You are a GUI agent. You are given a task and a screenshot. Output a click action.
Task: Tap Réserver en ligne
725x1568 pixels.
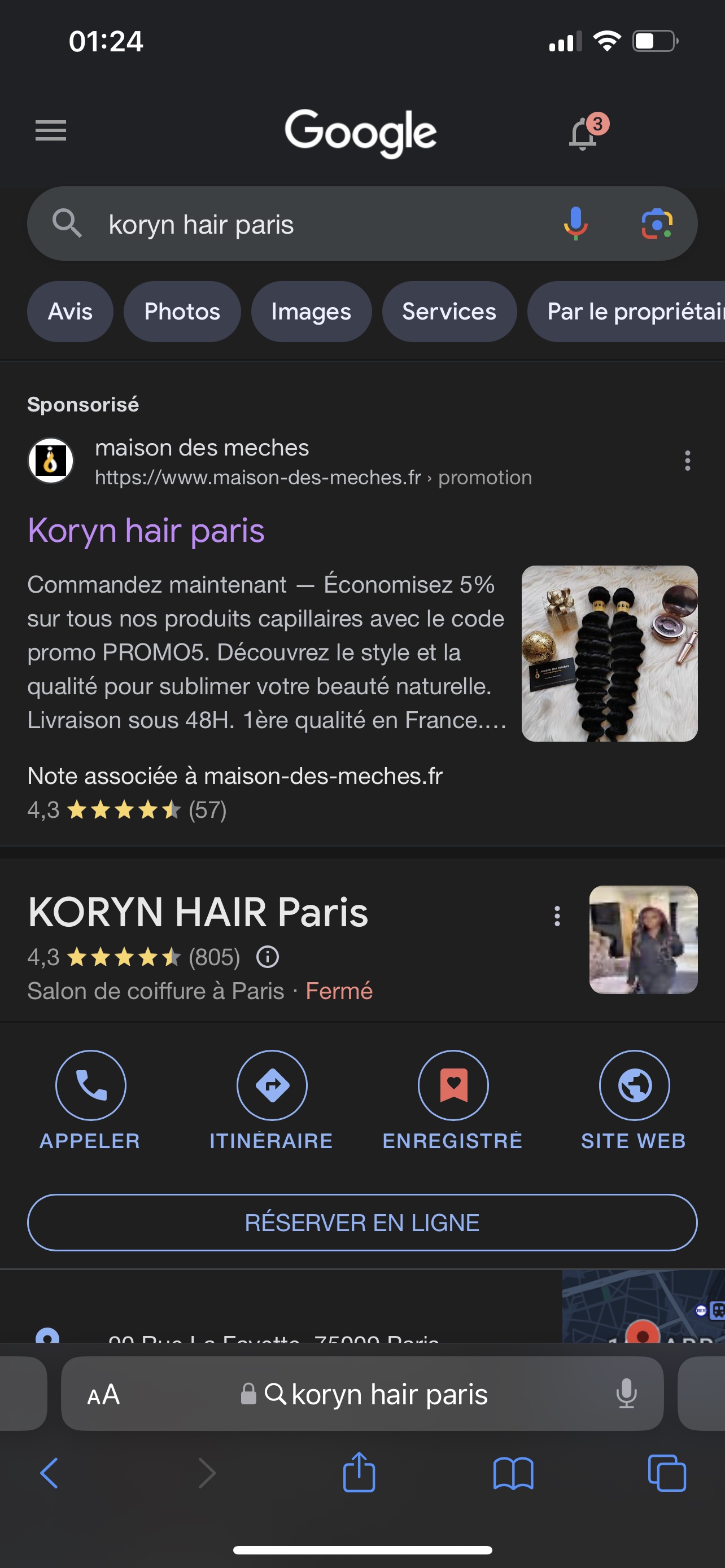pos(362,1222)
